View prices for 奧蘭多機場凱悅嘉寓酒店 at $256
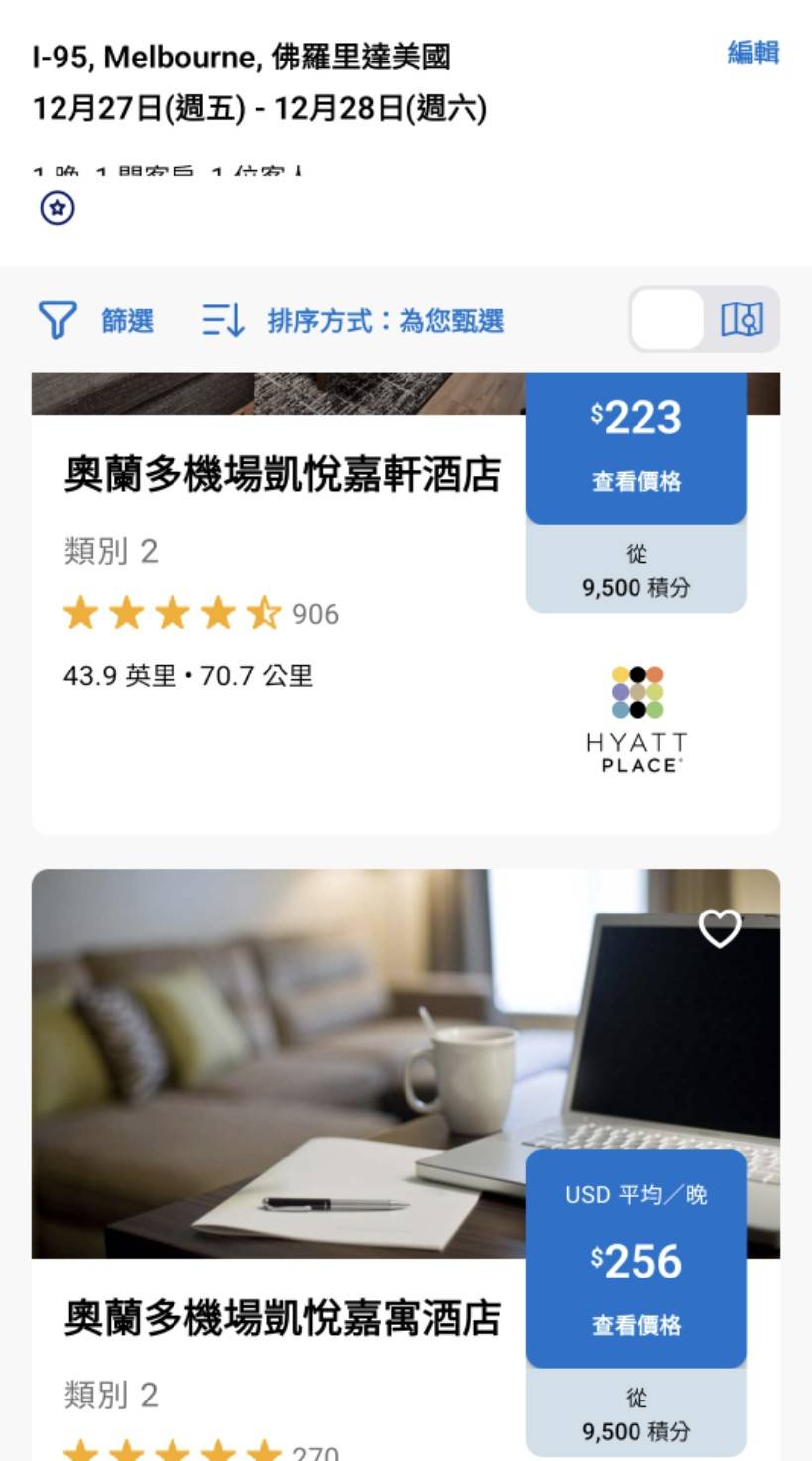This screenshot has height=1461, width=812. pos(637,1259)
